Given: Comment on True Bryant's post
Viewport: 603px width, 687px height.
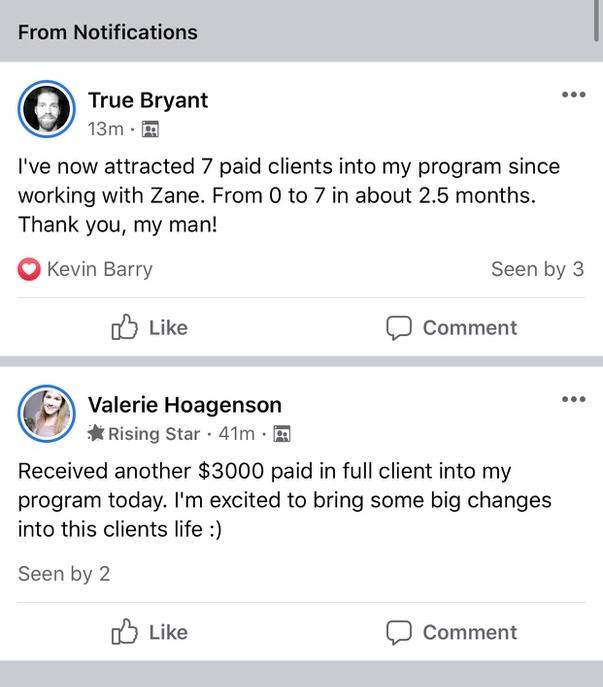Looking at the screenshot, I should (452, 327).
